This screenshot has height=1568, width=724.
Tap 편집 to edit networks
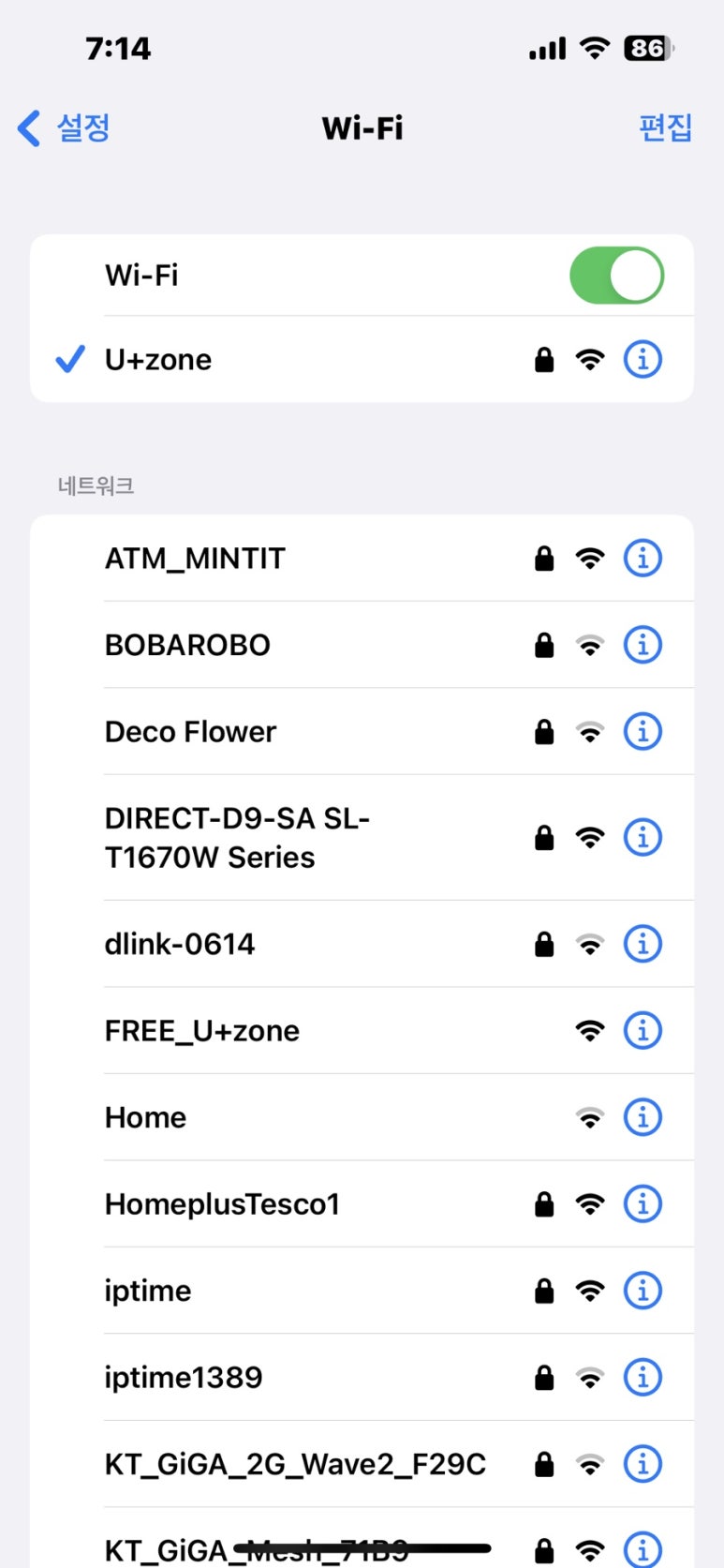click(665, 127)
